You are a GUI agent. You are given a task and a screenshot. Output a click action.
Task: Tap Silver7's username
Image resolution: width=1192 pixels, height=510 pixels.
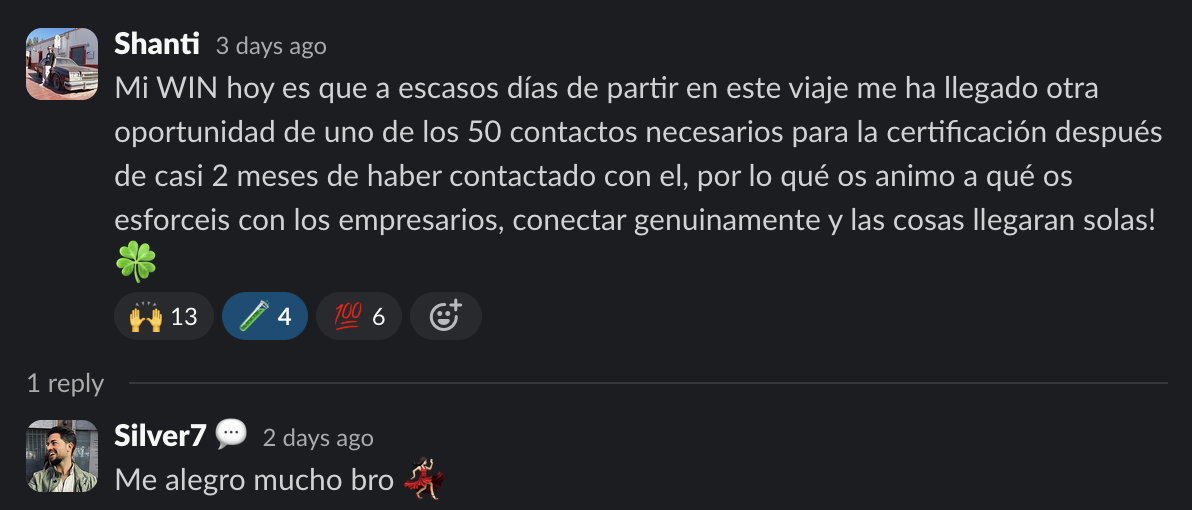point(161,436)
